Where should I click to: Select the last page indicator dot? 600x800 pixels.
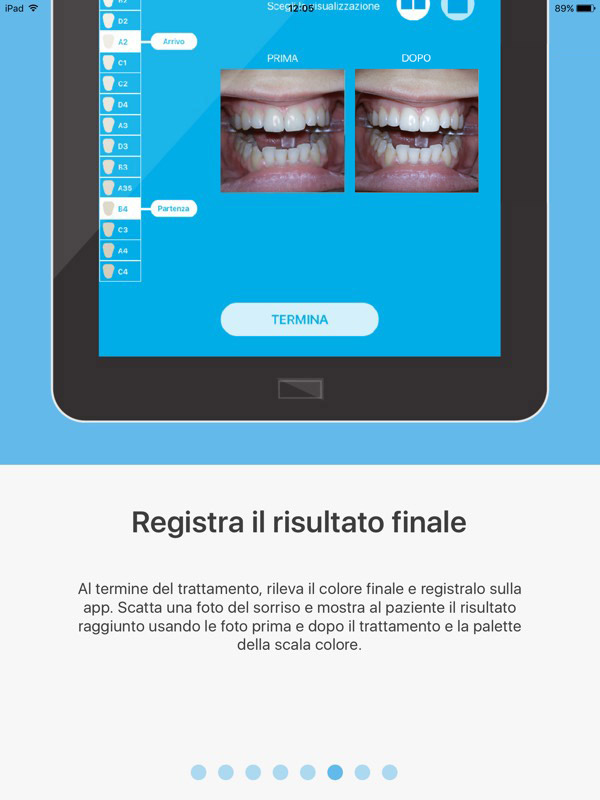(x=389, y=772)
